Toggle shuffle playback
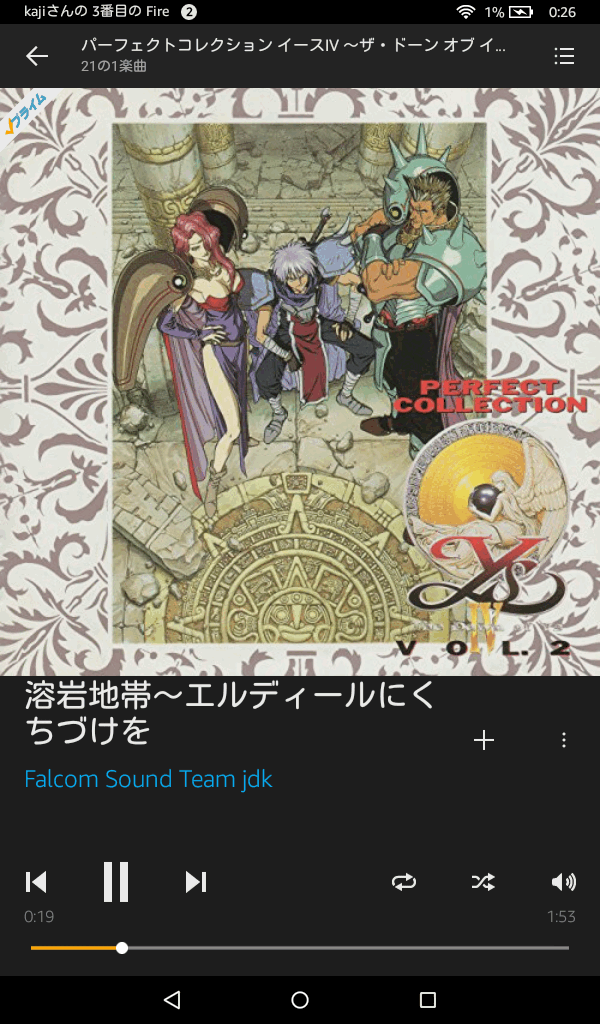This screenshot has height=1024, width=600. (x=483, y=882)
